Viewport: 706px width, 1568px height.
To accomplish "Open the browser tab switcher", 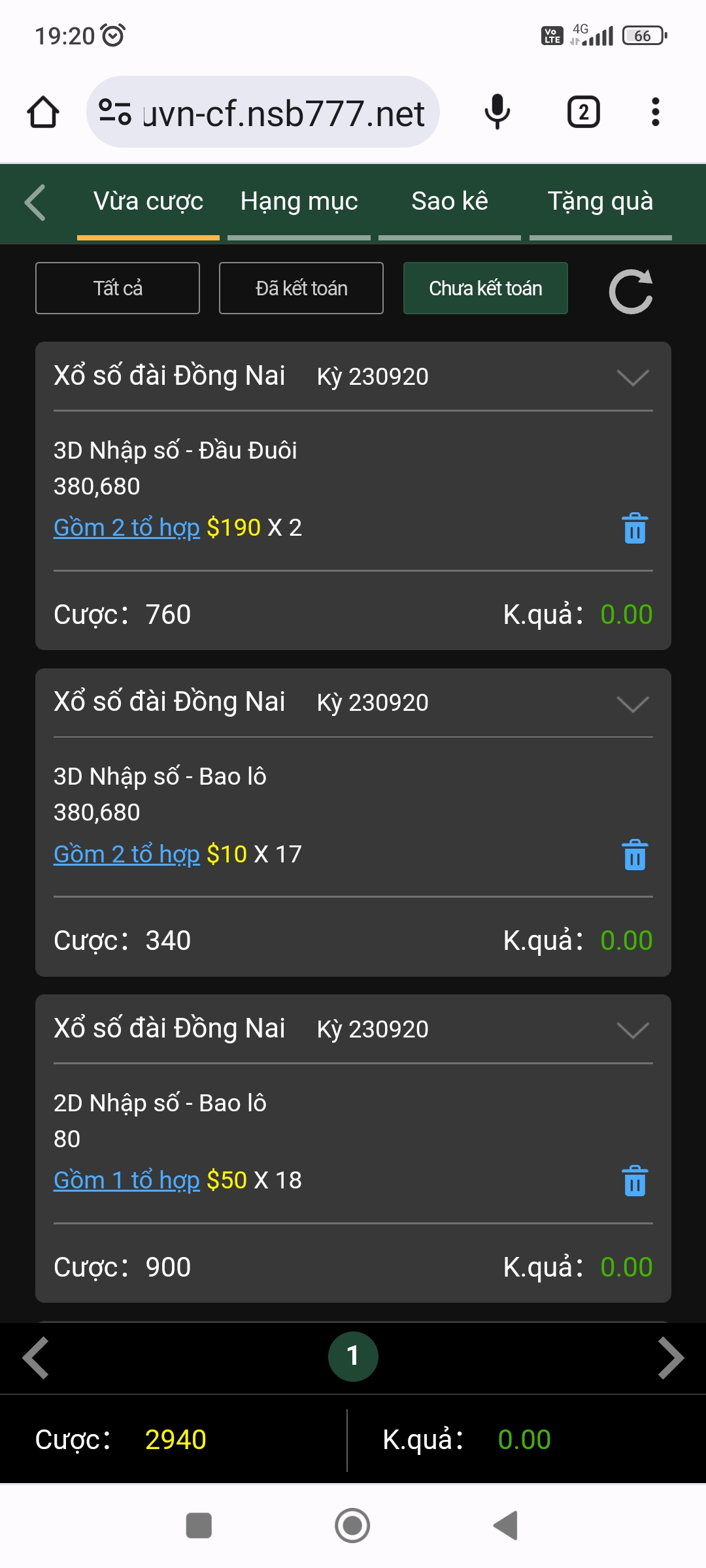I will point(583,112).
